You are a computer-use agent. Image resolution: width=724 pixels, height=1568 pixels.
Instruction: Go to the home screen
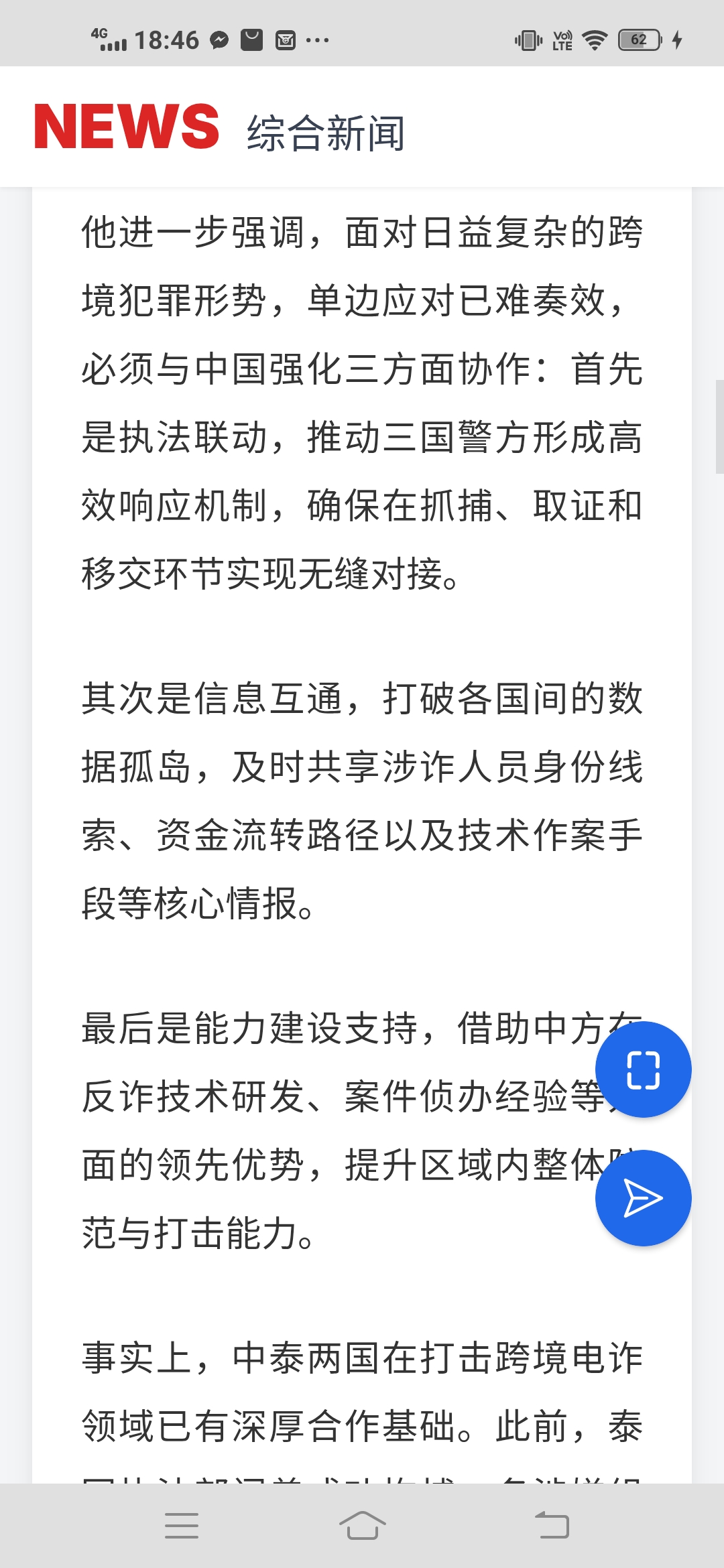click(x=362, y=1526)
